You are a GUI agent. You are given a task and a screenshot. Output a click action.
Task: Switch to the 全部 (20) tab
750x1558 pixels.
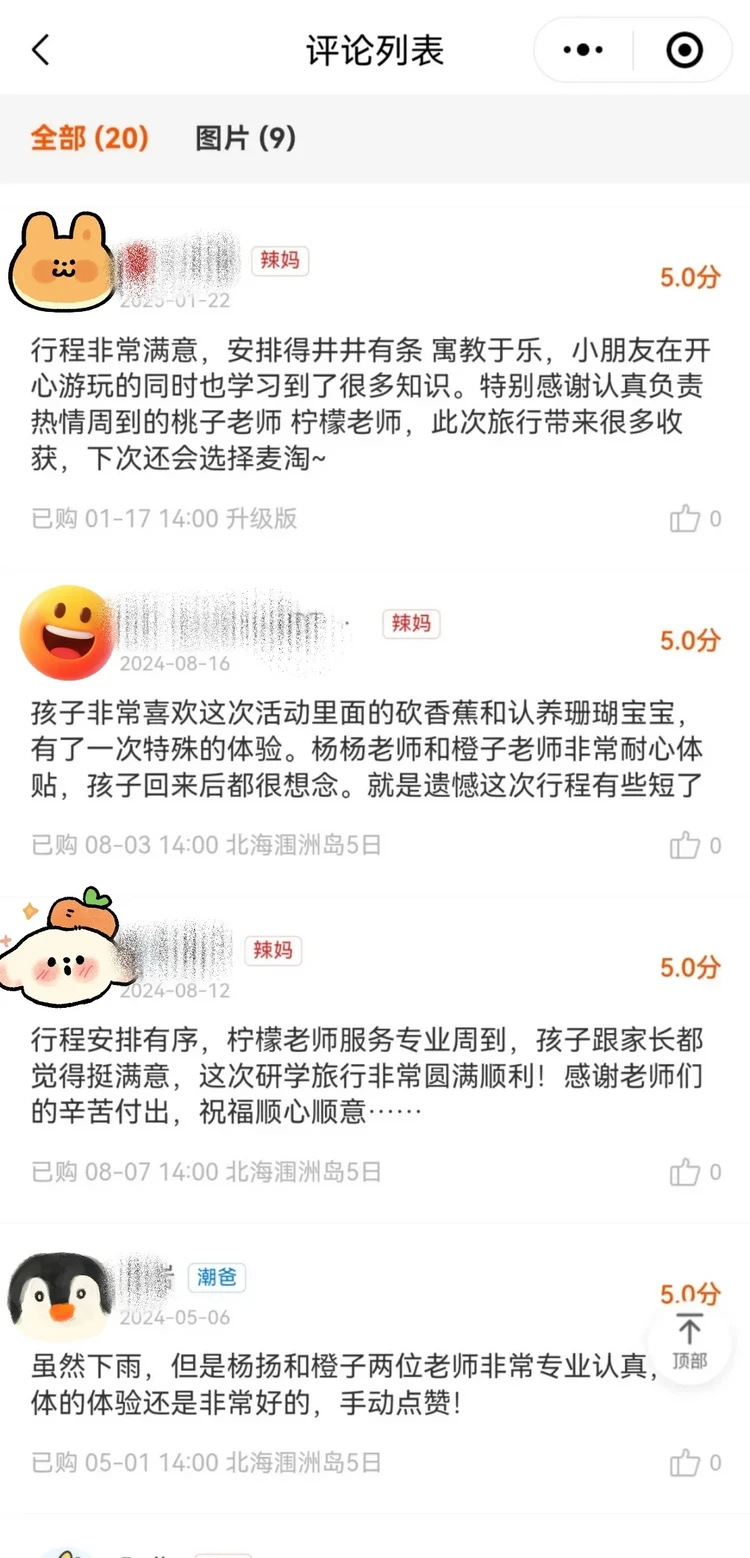[x=89, y=138]
